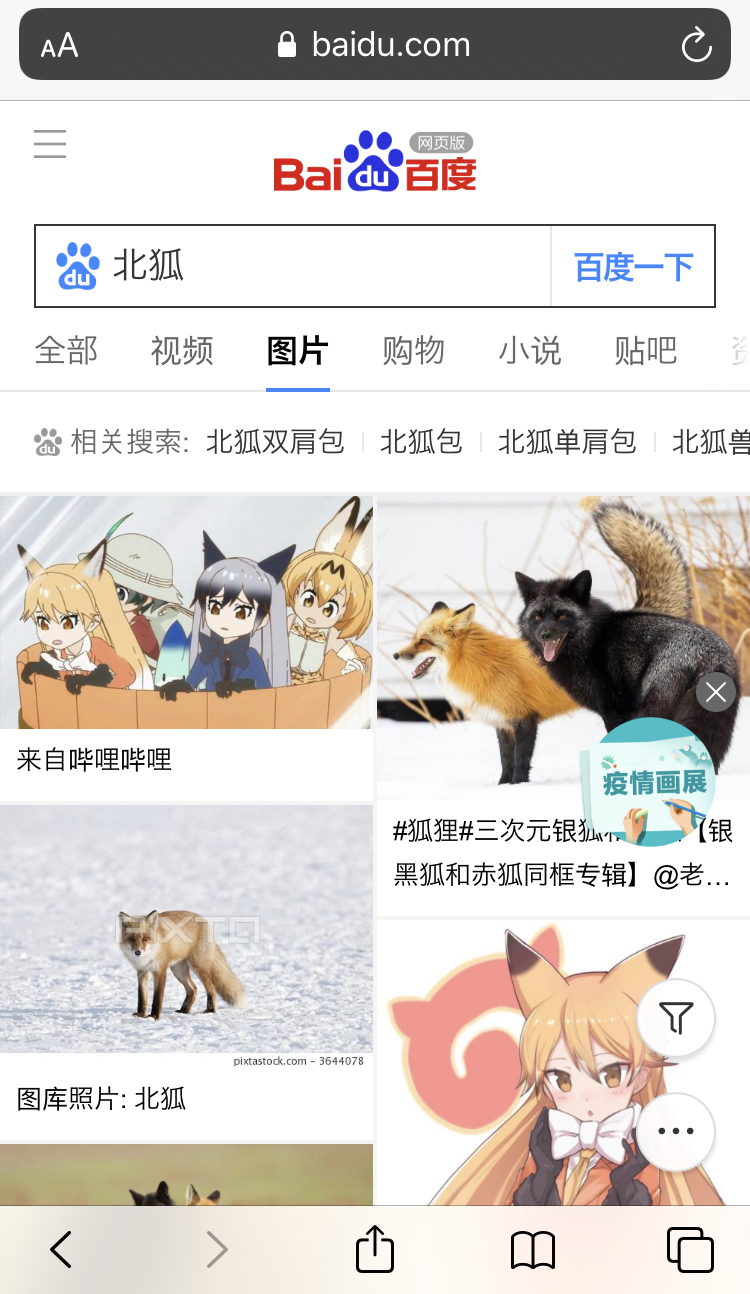Open the hamburger menu

[x=50, y=144]
